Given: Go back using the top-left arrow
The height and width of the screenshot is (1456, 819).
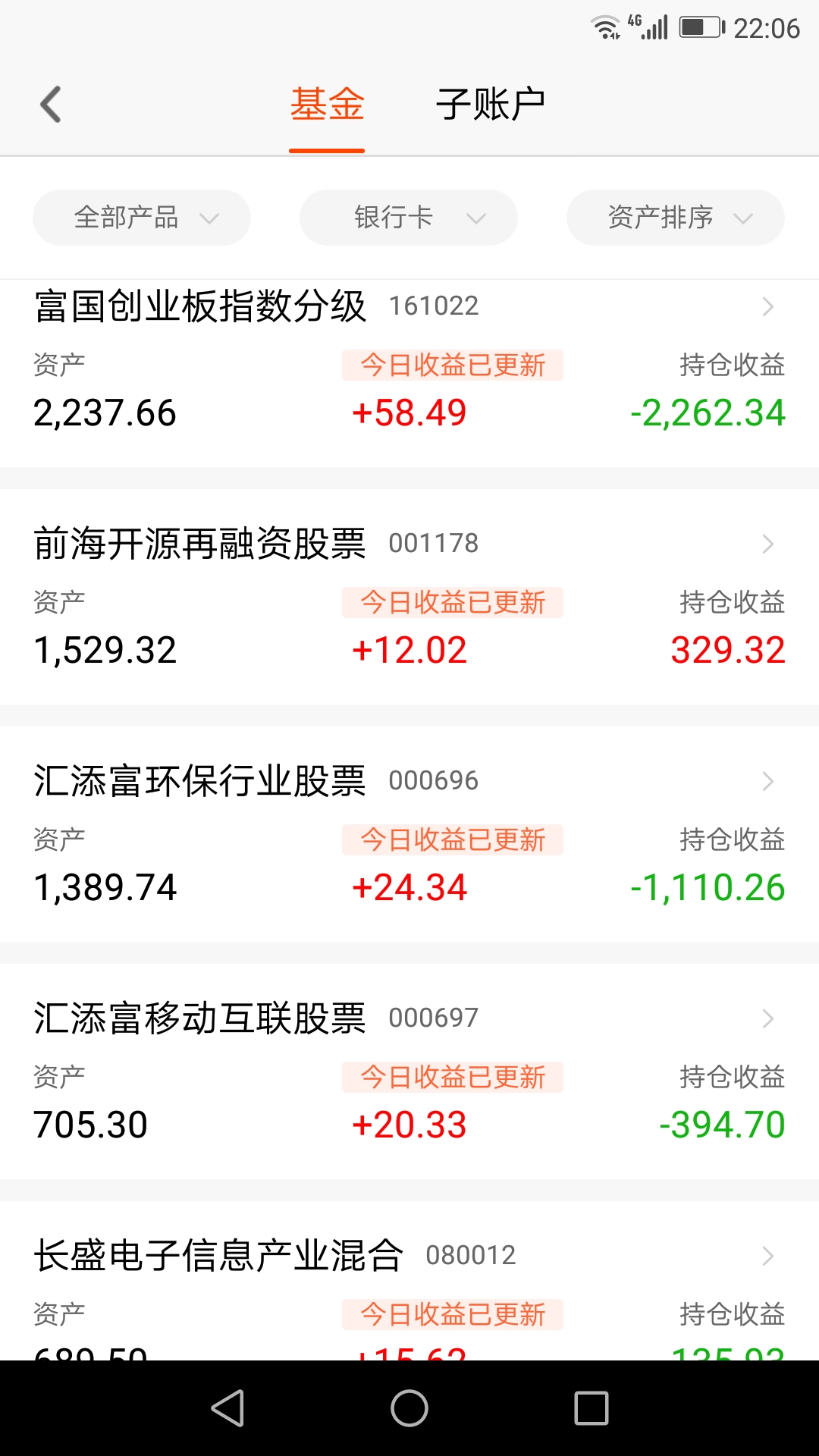Looking at the screenshot, I should (51, 105).
